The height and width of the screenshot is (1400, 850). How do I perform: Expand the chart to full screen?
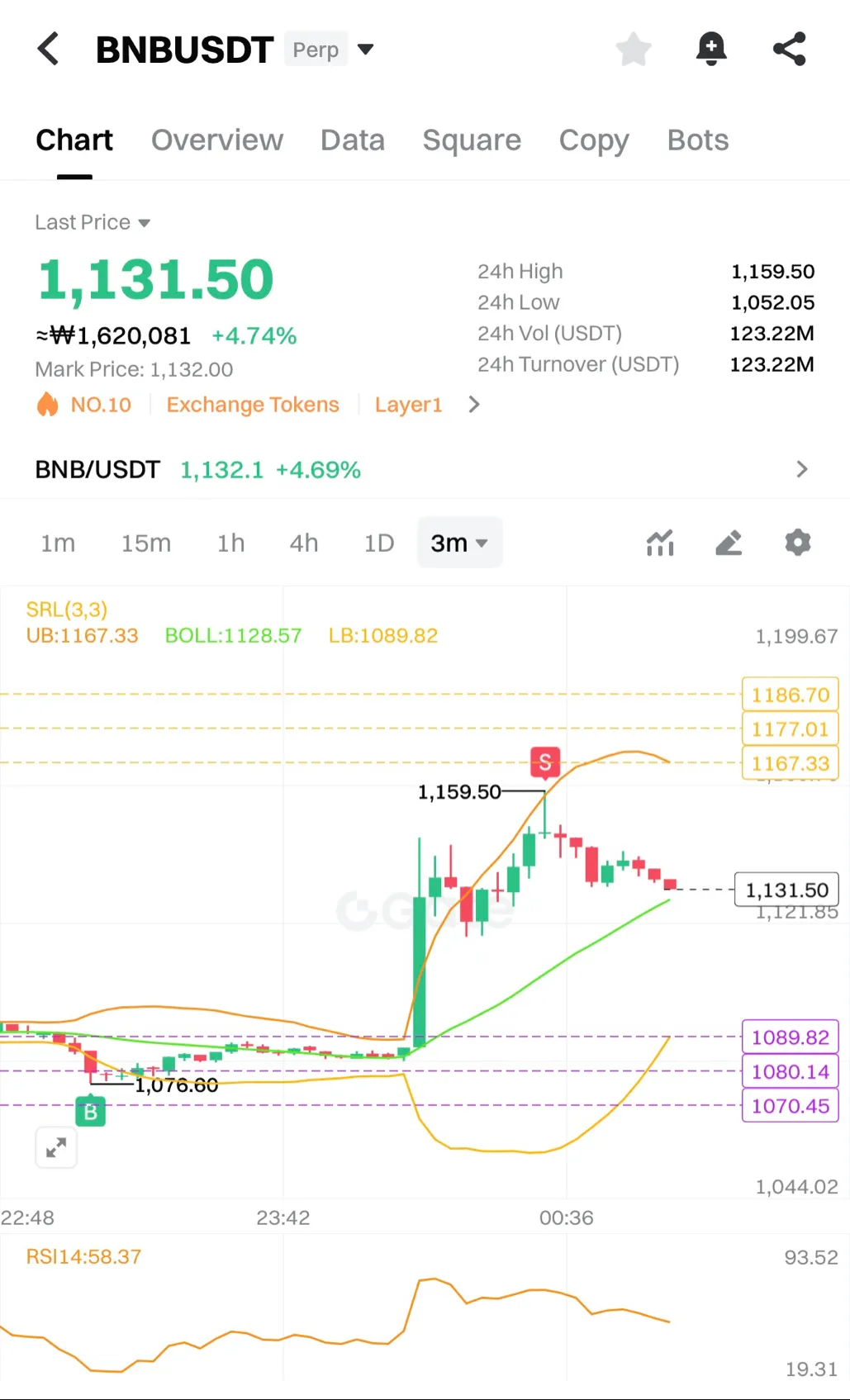pos(56,1147)
